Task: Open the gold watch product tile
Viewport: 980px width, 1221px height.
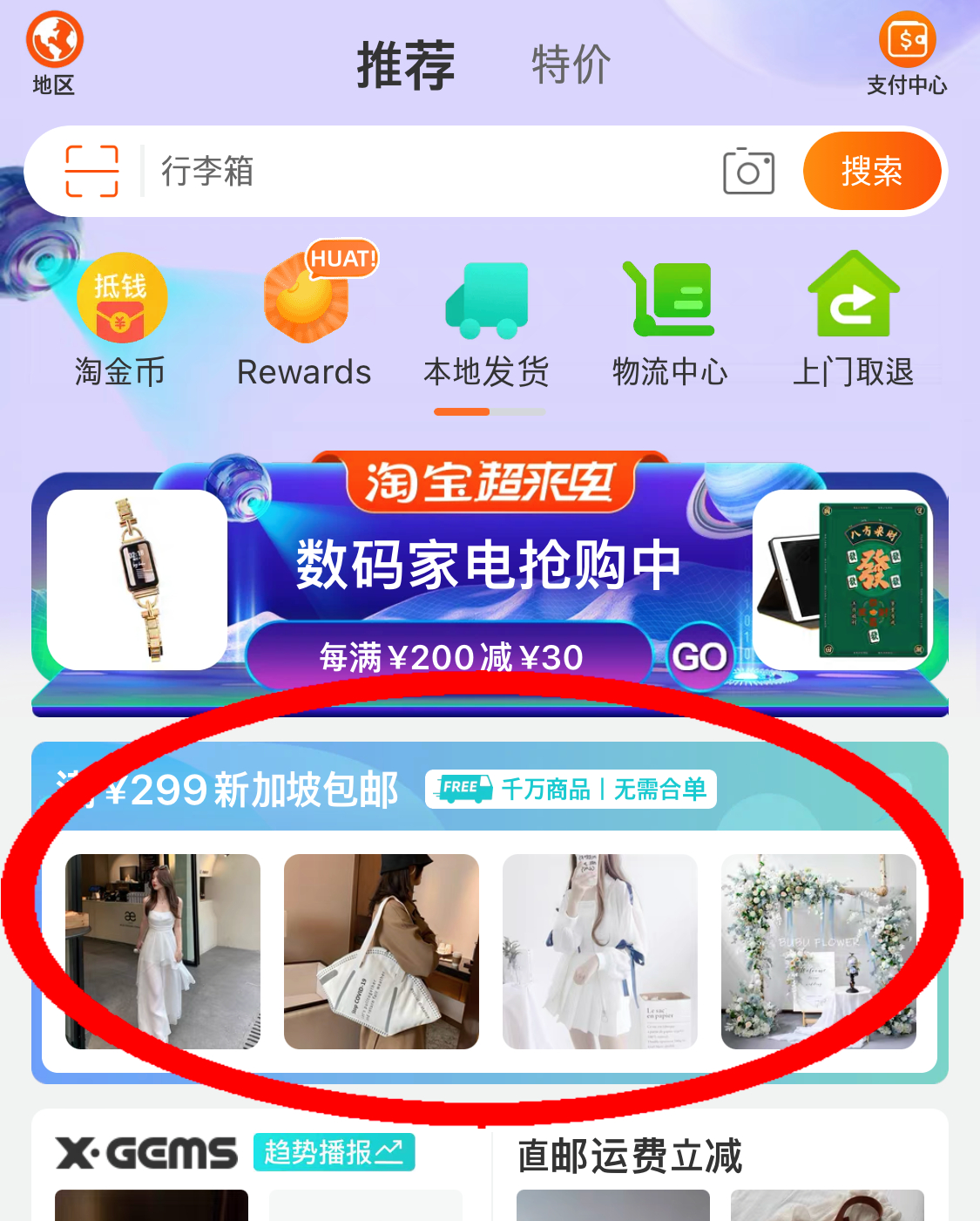Action: pyautogui.click(x=138, y=580)
